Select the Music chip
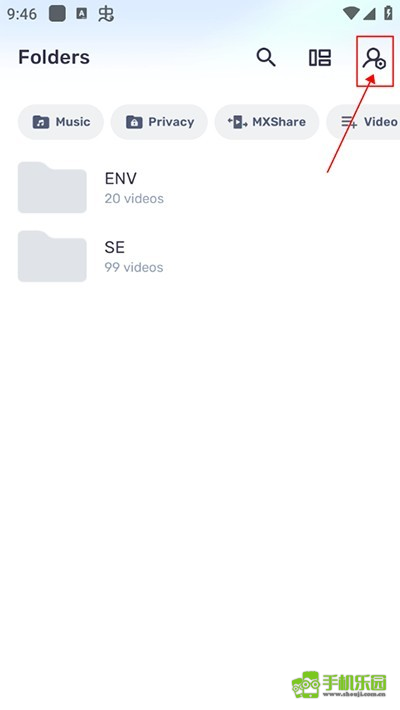The image size is (400, 710). click(61, 122)
